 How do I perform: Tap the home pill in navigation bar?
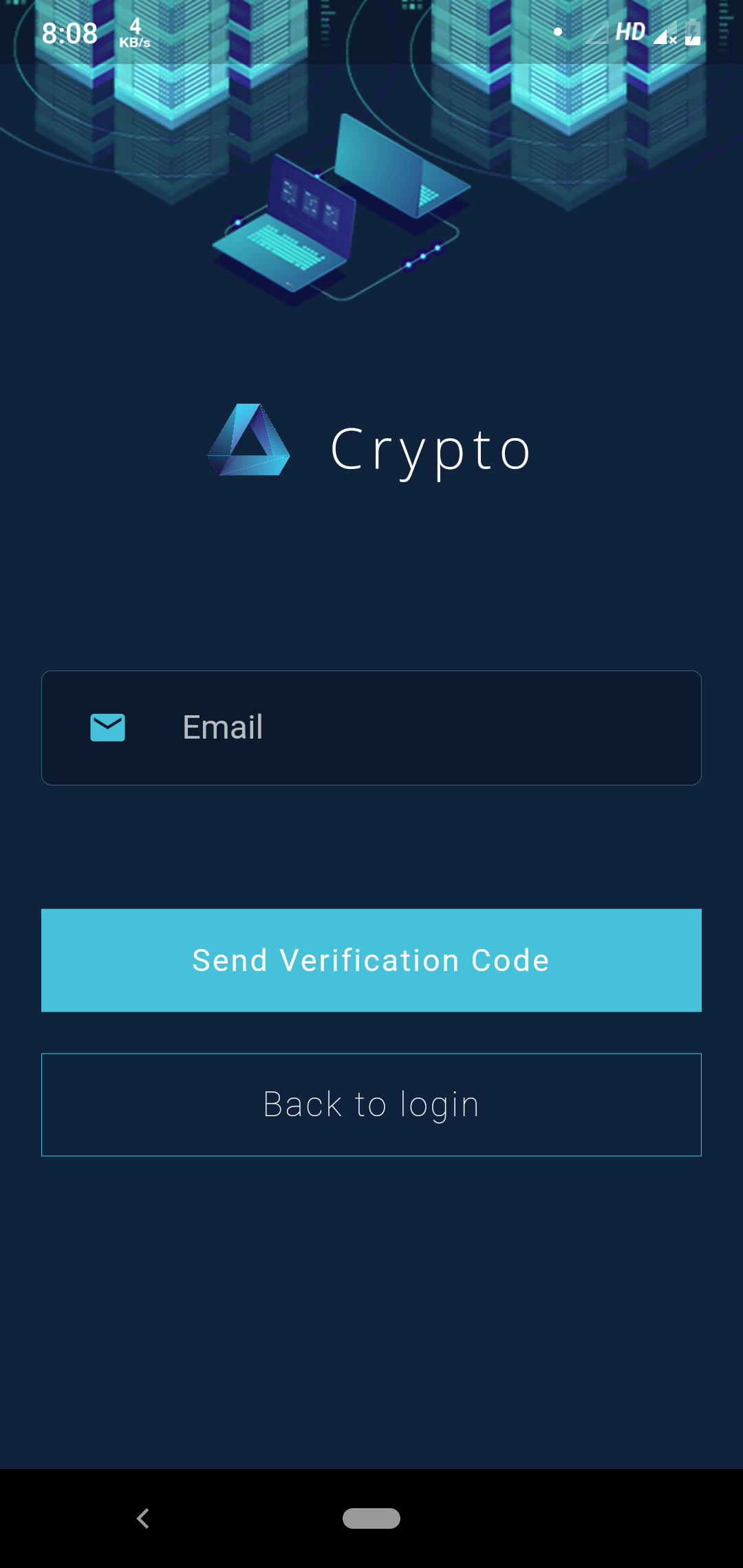tap(371, 1518)
